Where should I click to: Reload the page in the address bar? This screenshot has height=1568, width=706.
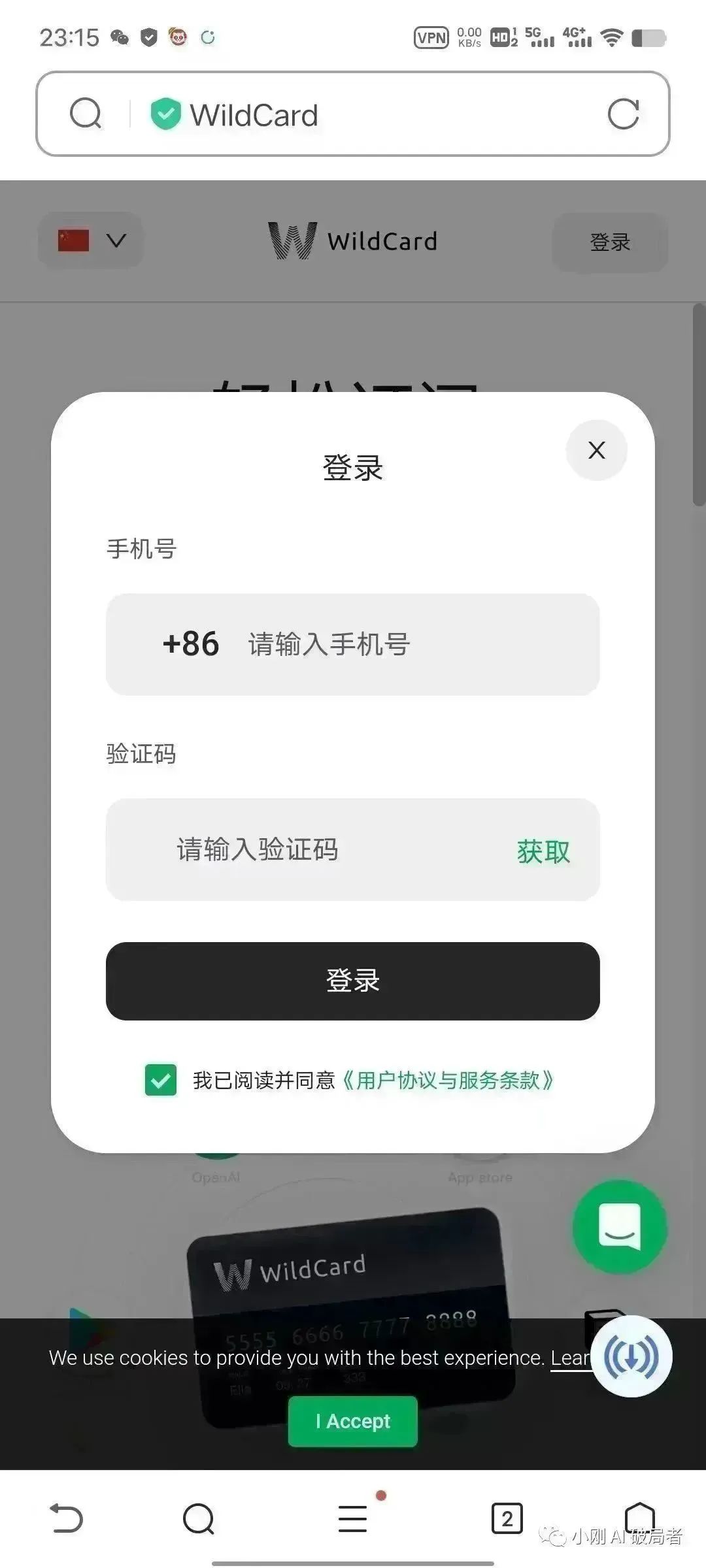coord(623,114)
